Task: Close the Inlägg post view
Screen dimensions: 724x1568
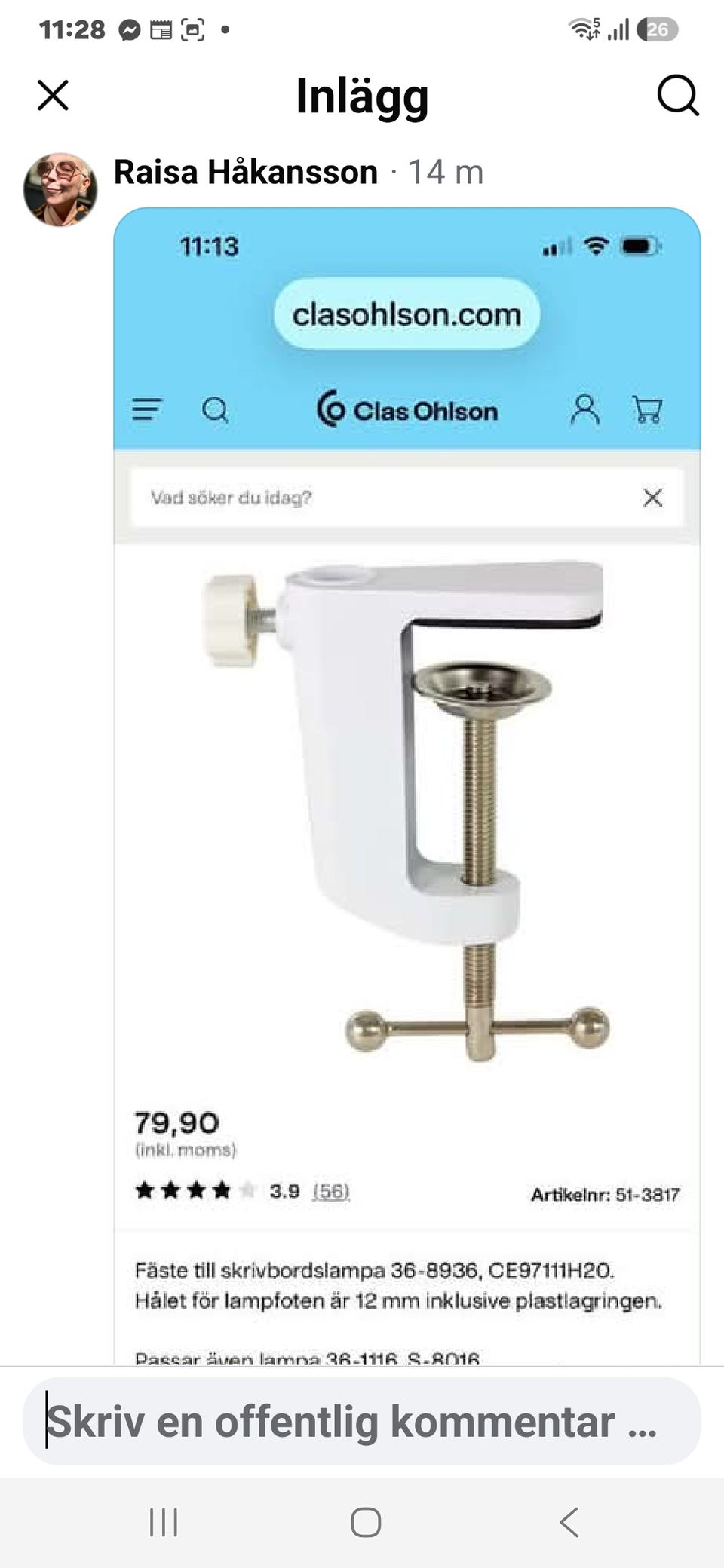Action: pyautogui.click(x=53, y=96)
